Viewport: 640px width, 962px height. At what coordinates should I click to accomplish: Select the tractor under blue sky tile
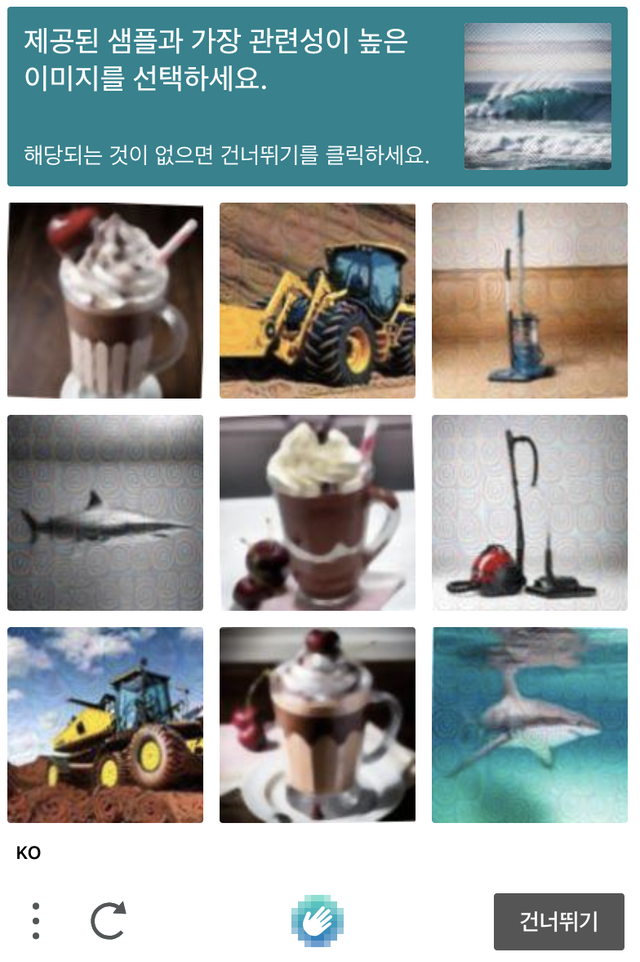pyautogui.click(x=105, y=724)
